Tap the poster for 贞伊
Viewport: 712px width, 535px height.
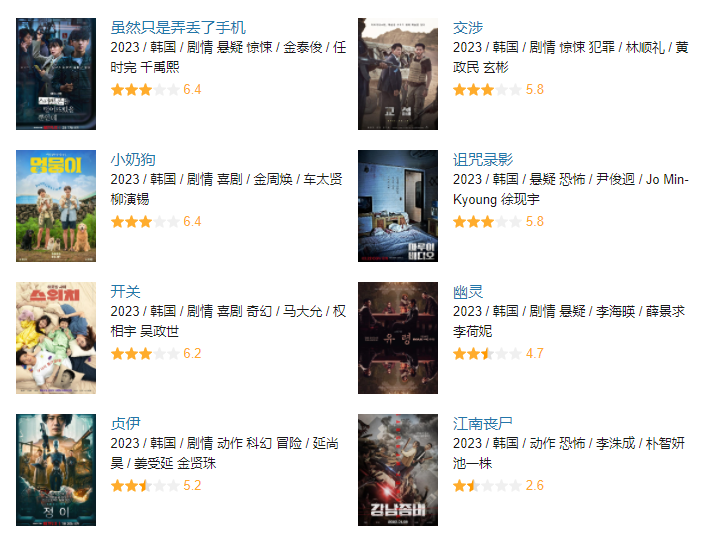(x=56, y=470)
